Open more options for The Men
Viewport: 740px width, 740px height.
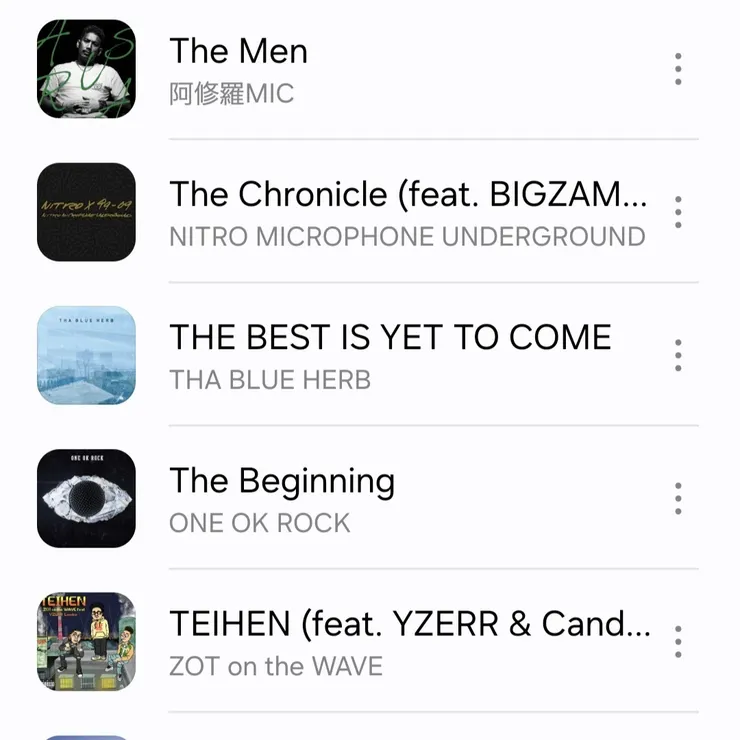(678, 69)
